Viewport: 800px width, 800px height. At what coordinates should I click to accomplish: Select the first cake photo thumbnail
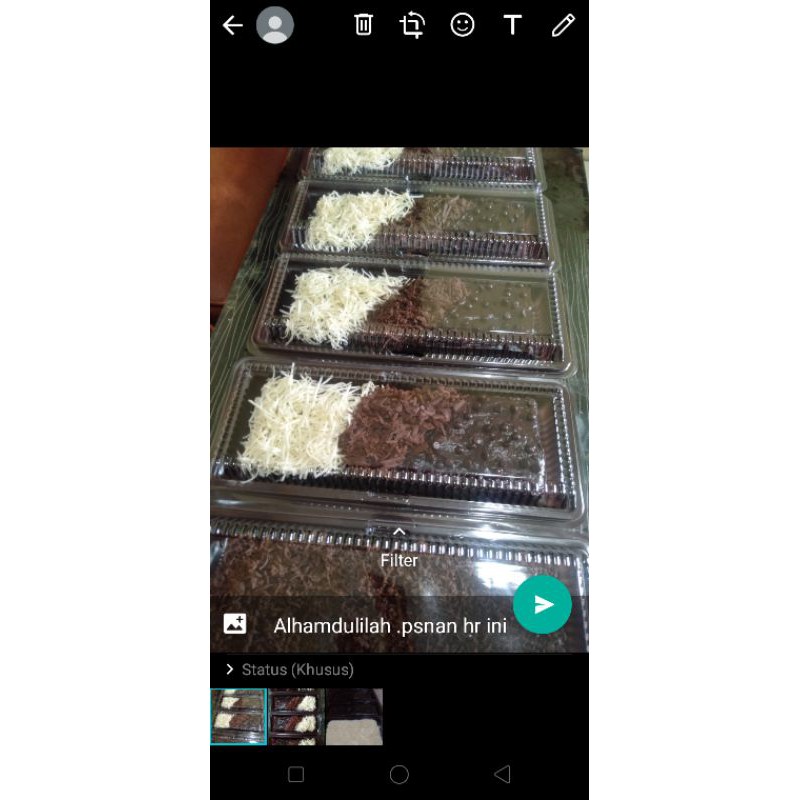[x=238, y=716]
